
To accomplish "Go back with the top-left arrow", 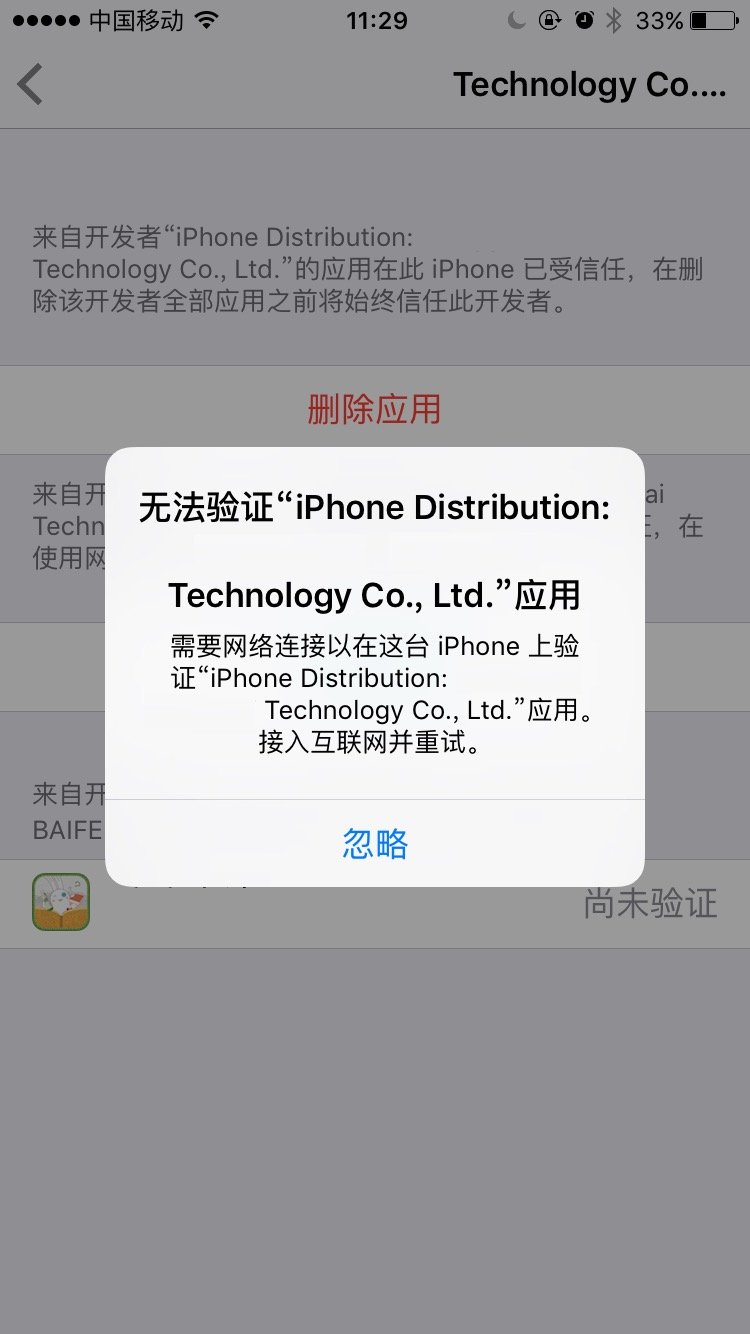I will 31,84.
